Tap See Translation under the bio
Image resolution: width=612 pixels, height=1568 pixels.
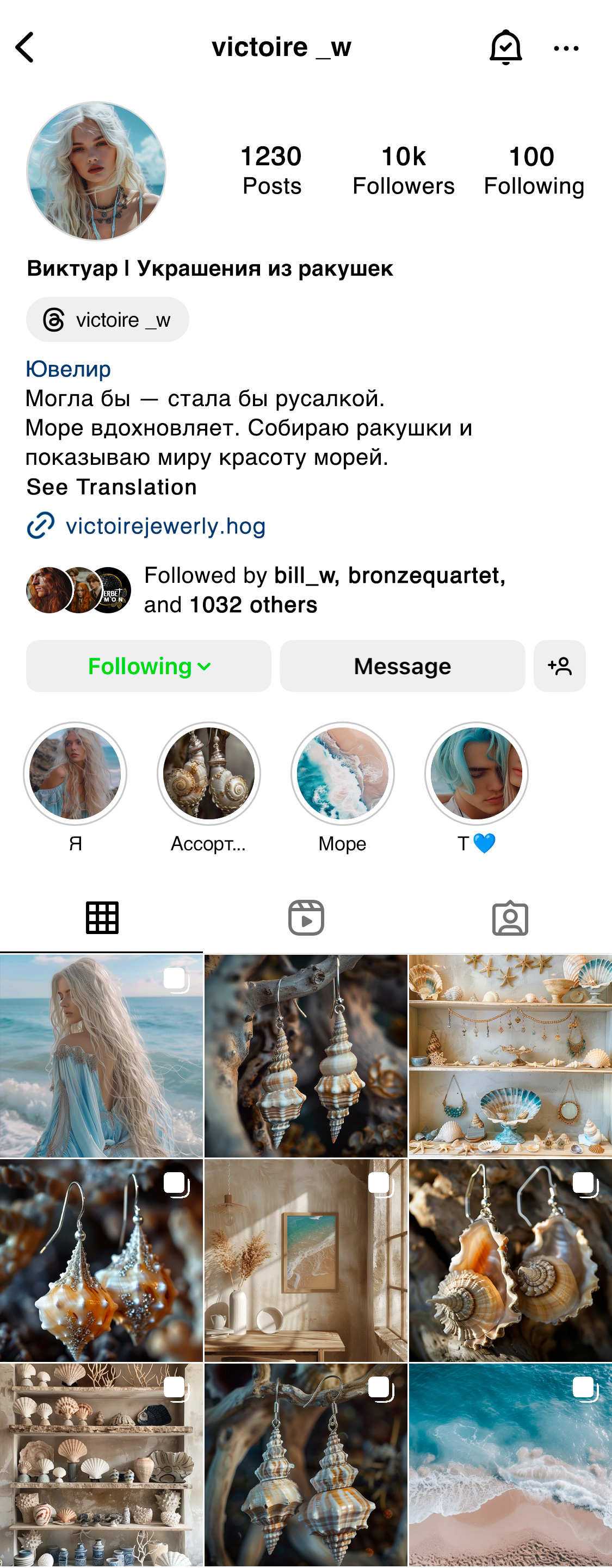(x=112, y=487)
